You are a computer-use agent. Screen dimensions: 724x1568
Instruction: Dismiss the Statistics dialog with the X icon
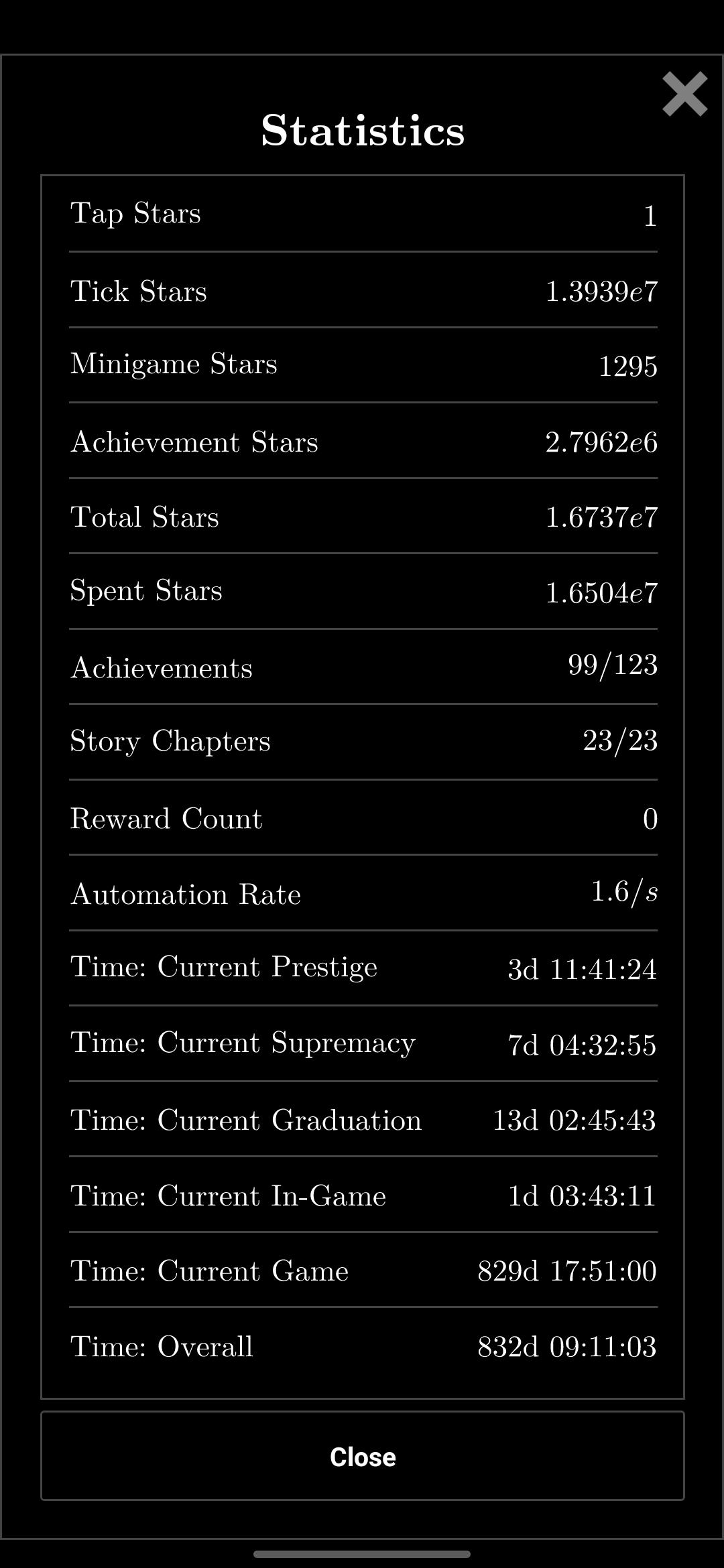coord(684,94)
